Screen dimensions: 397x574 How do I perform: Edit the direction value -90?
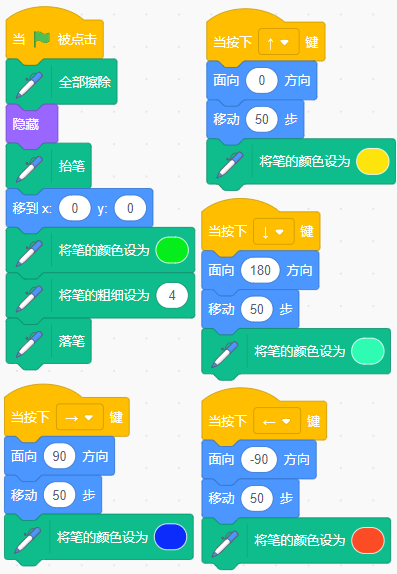[259, 459]
